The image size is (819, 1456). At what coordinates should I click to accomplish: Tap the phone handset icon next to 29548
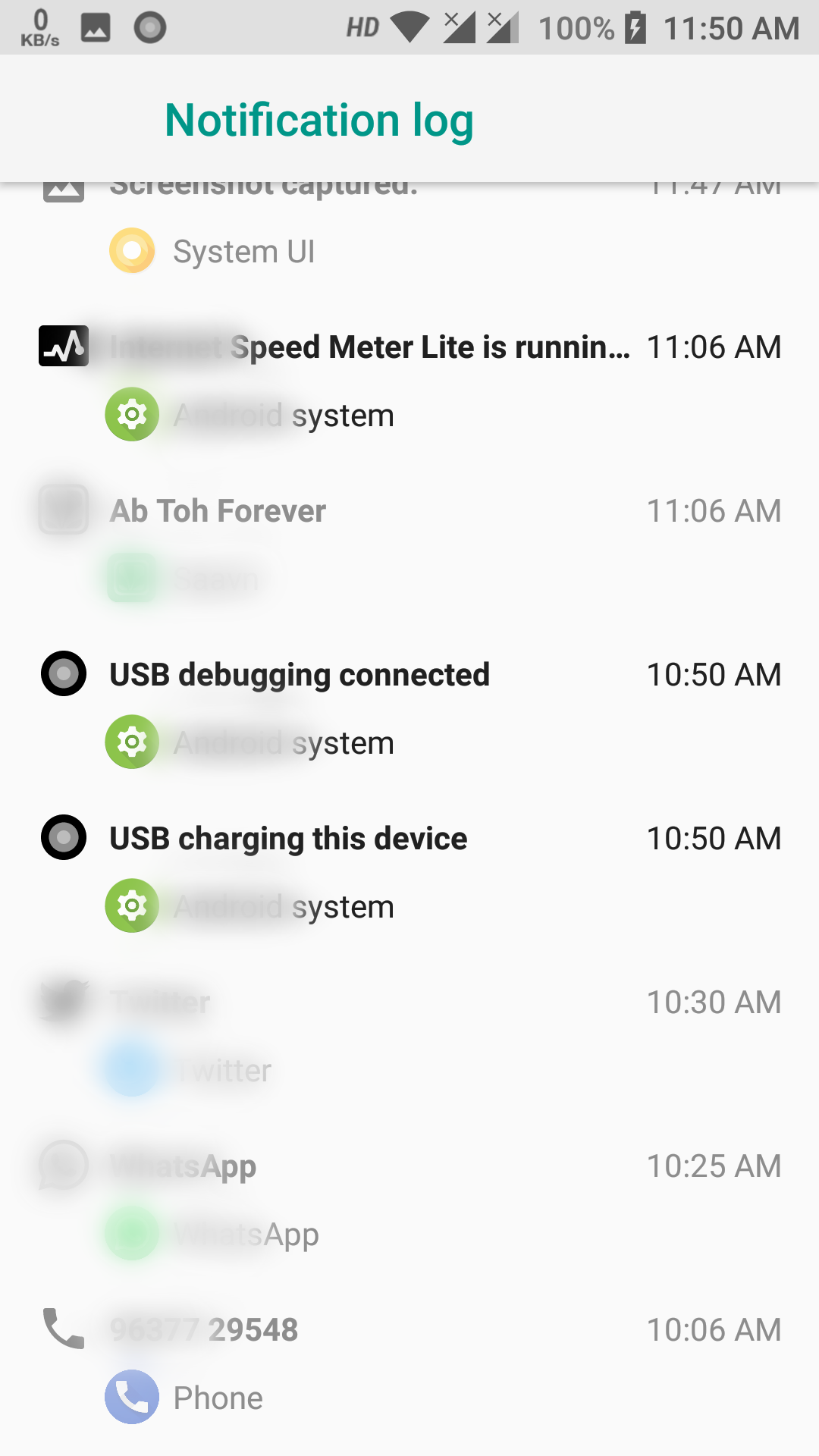pyautogui.click(x=63, y=1329)
